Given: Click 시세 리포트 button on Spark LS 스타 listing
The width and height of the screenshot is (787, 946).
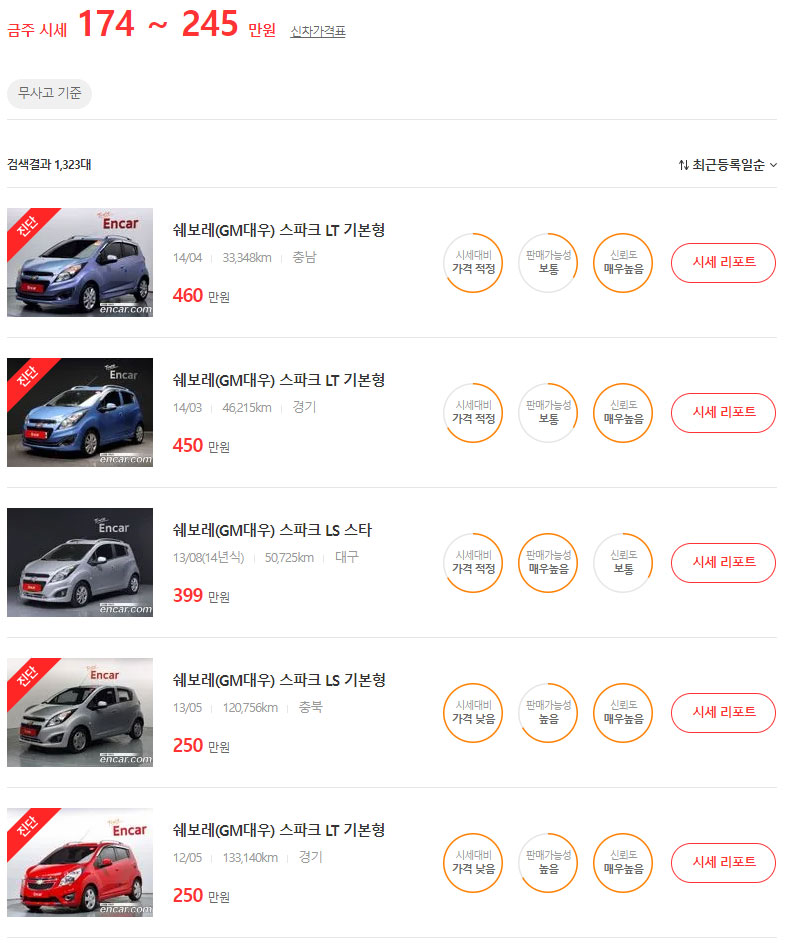Looking at the screenshot, I should 723,563.
